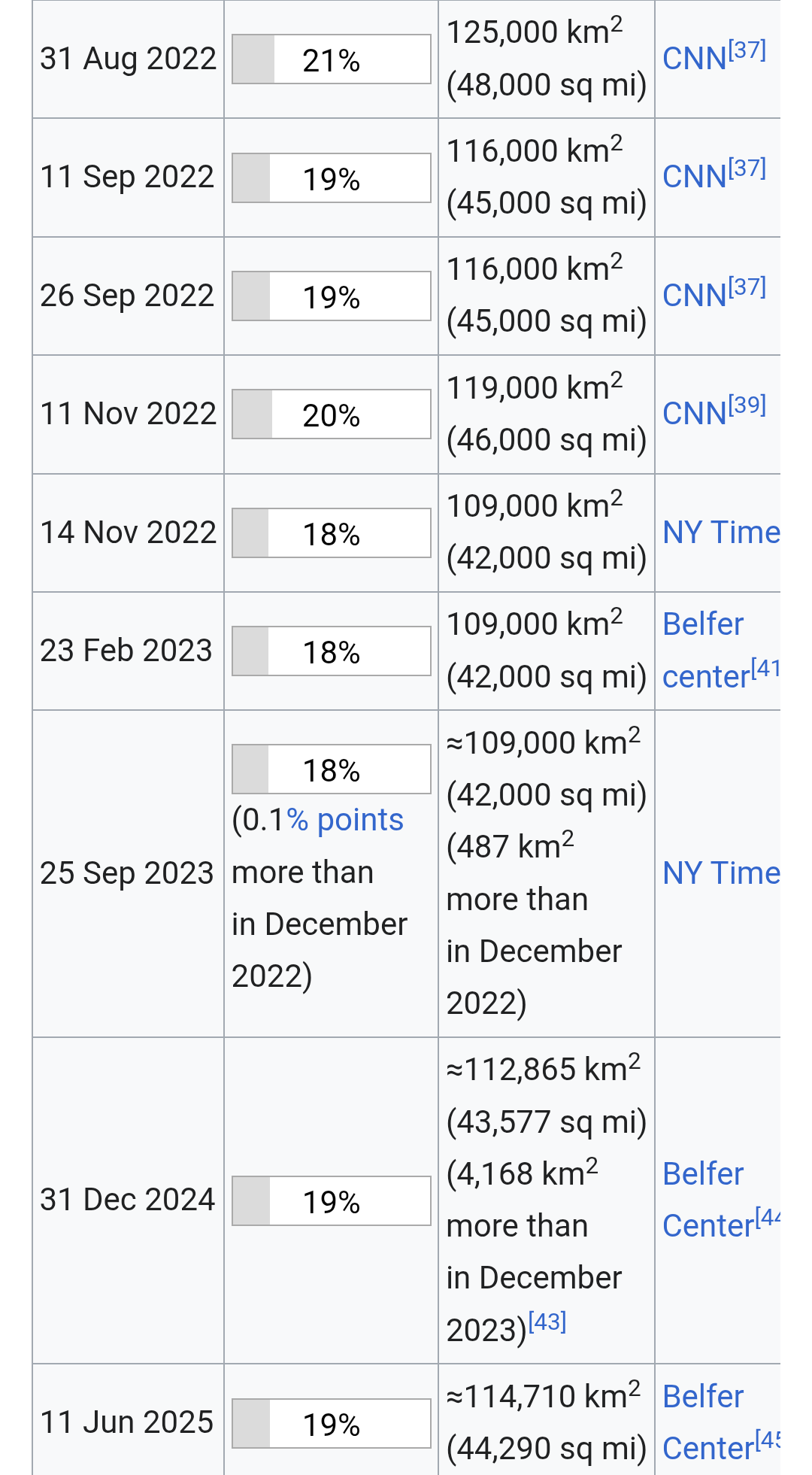Image resolution: width=812 pixels, height=1475 pixels.
Task: Open the NY Times source for 14 Nov 2022
Action: click(720, 533)
